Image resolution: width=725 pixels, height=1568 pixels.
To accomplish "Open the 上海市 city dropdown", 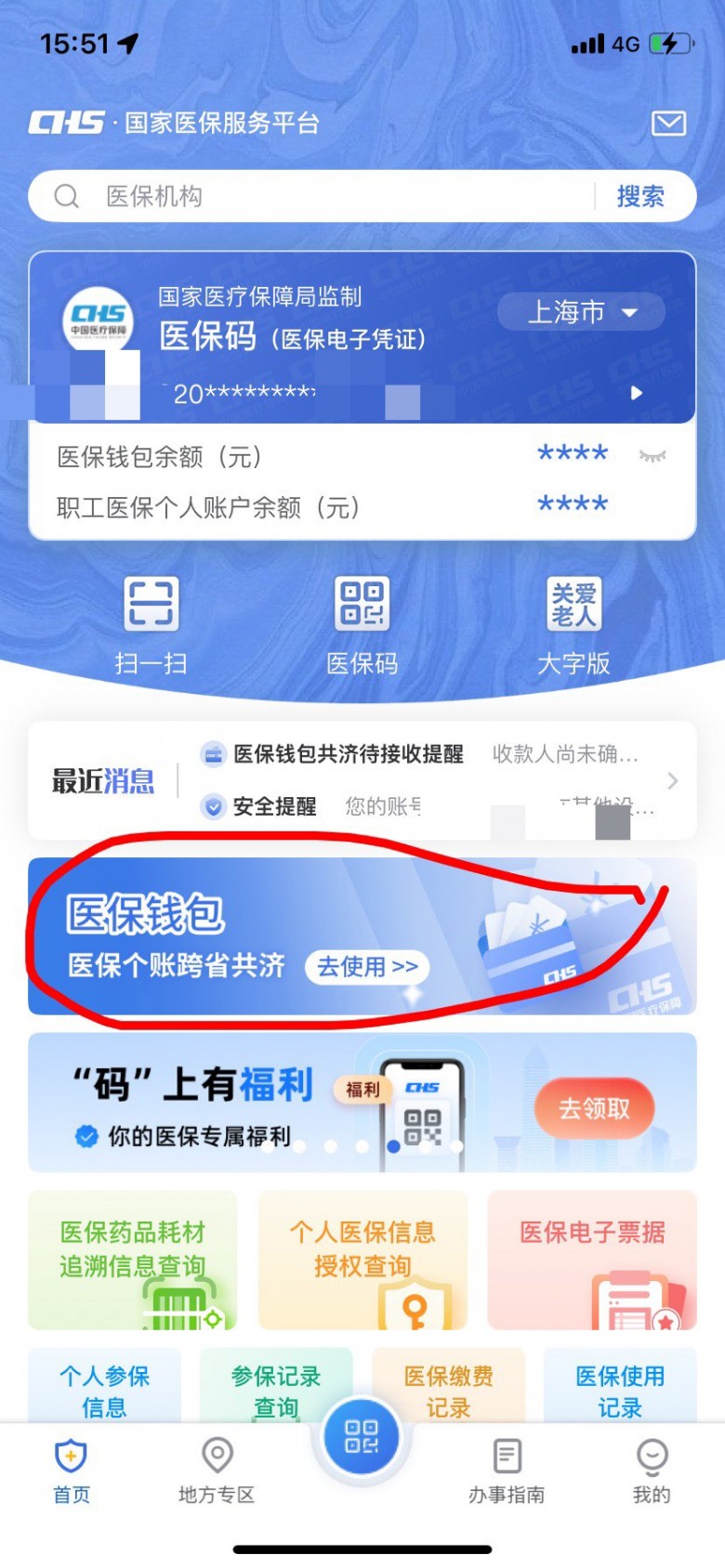I will 582,312.
